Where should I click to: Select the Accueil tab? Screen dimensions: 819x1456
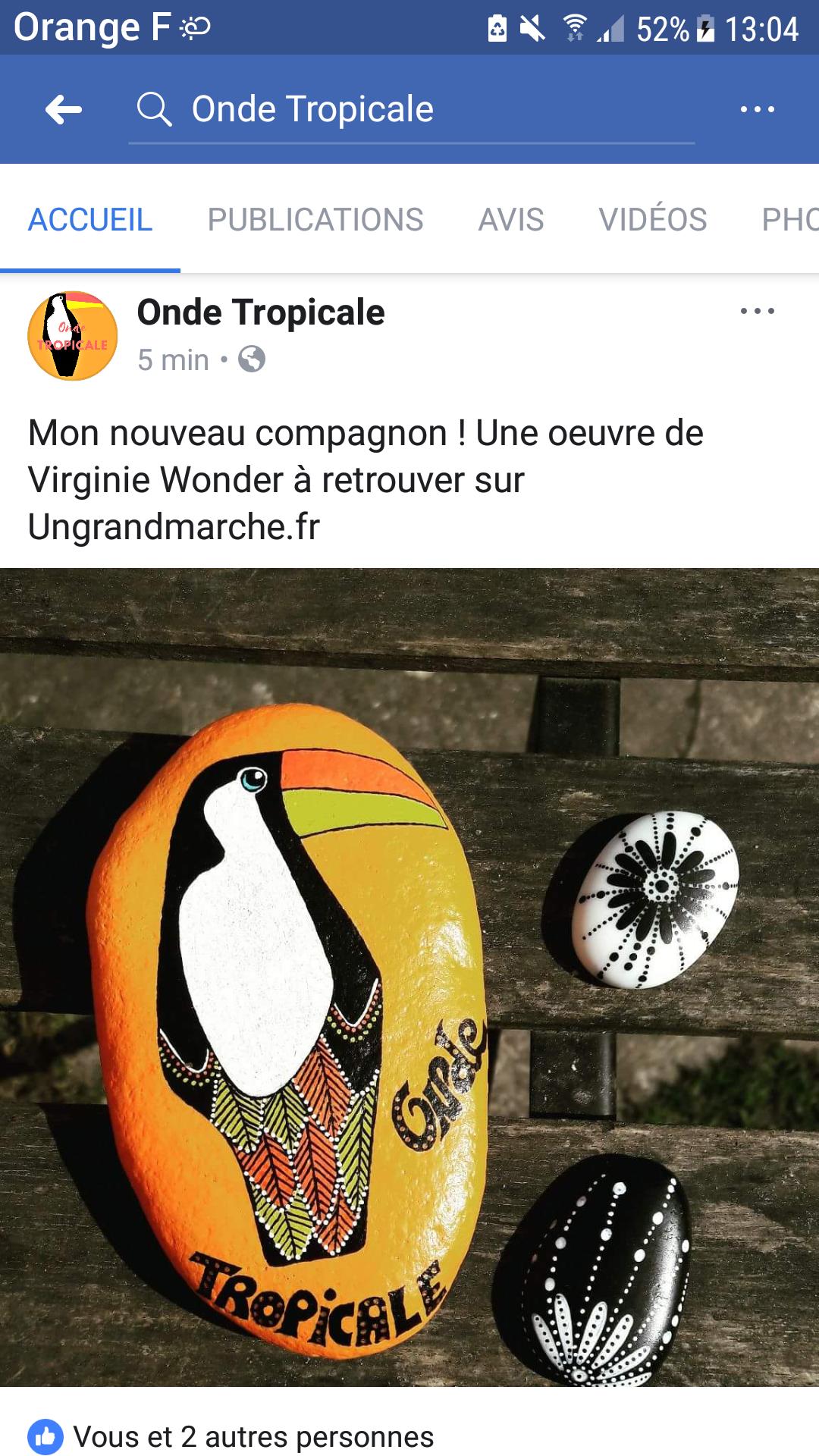[90, 220]
